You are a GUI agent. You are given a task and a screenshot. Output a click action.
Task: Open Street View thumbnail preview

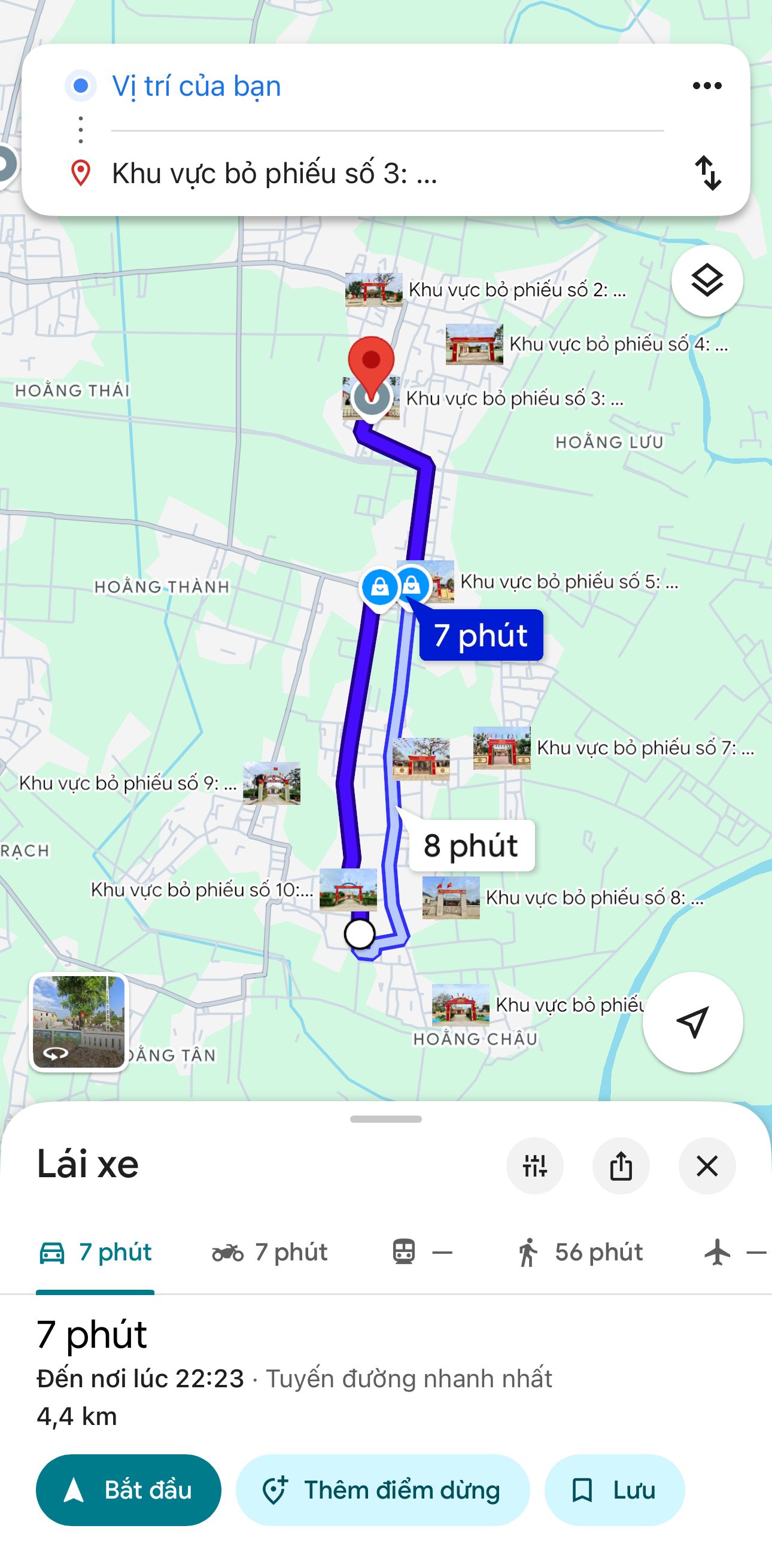tap(78, 1022)
